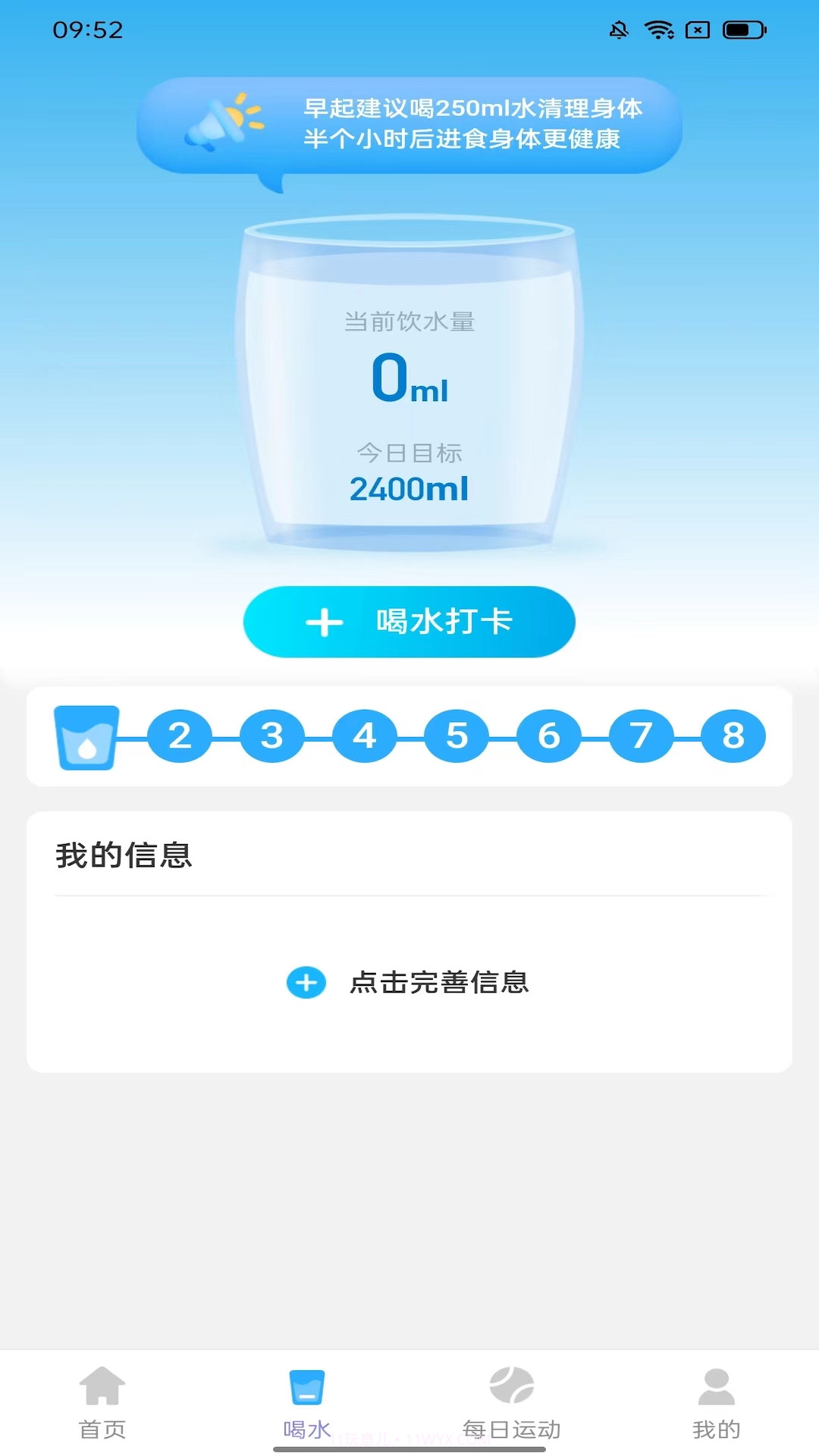Click the blue plus icon beside 点击完善信息
The height and width of the screenshot is (1456, 819).
click(306, 982)
